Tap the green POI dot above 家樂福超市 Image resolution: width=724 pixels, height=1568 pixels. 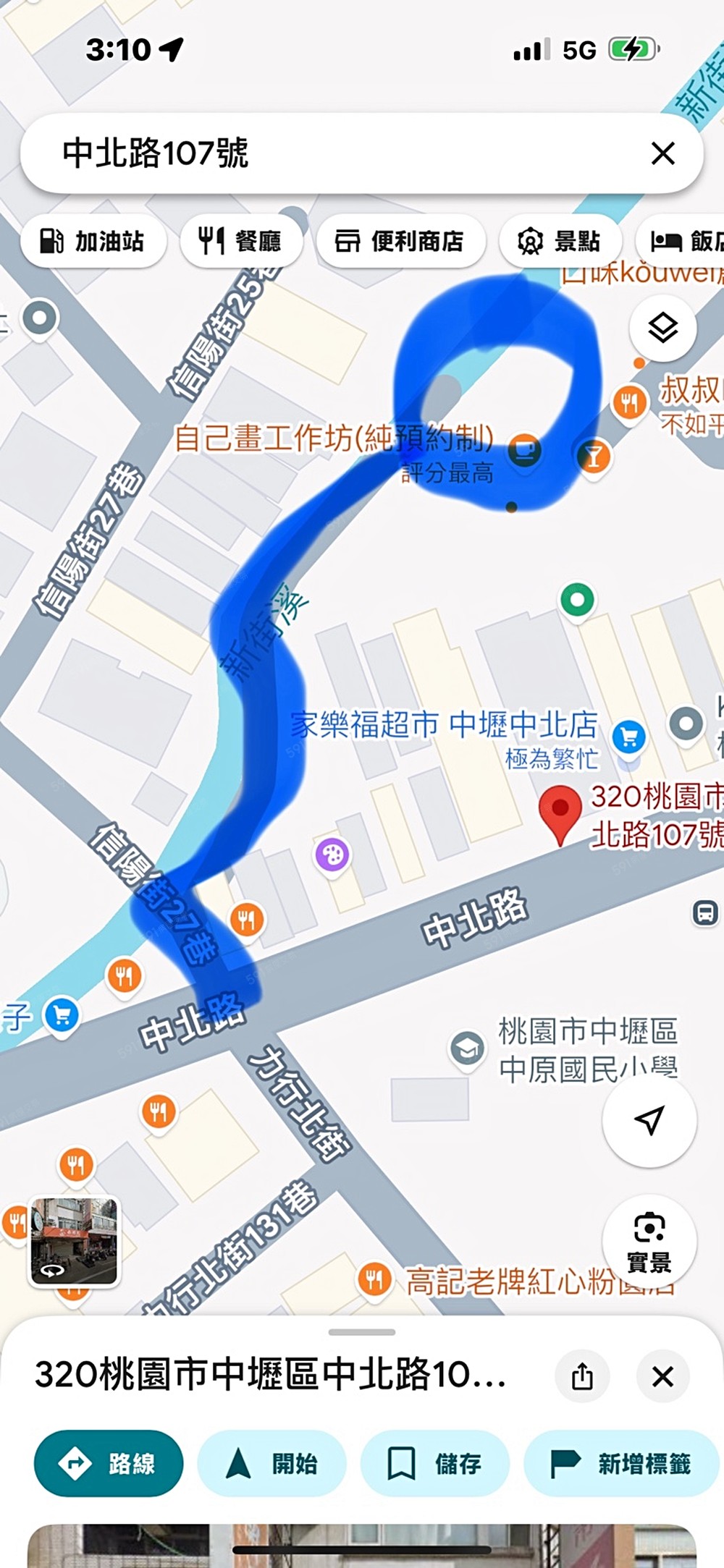(x=576, y=599)
